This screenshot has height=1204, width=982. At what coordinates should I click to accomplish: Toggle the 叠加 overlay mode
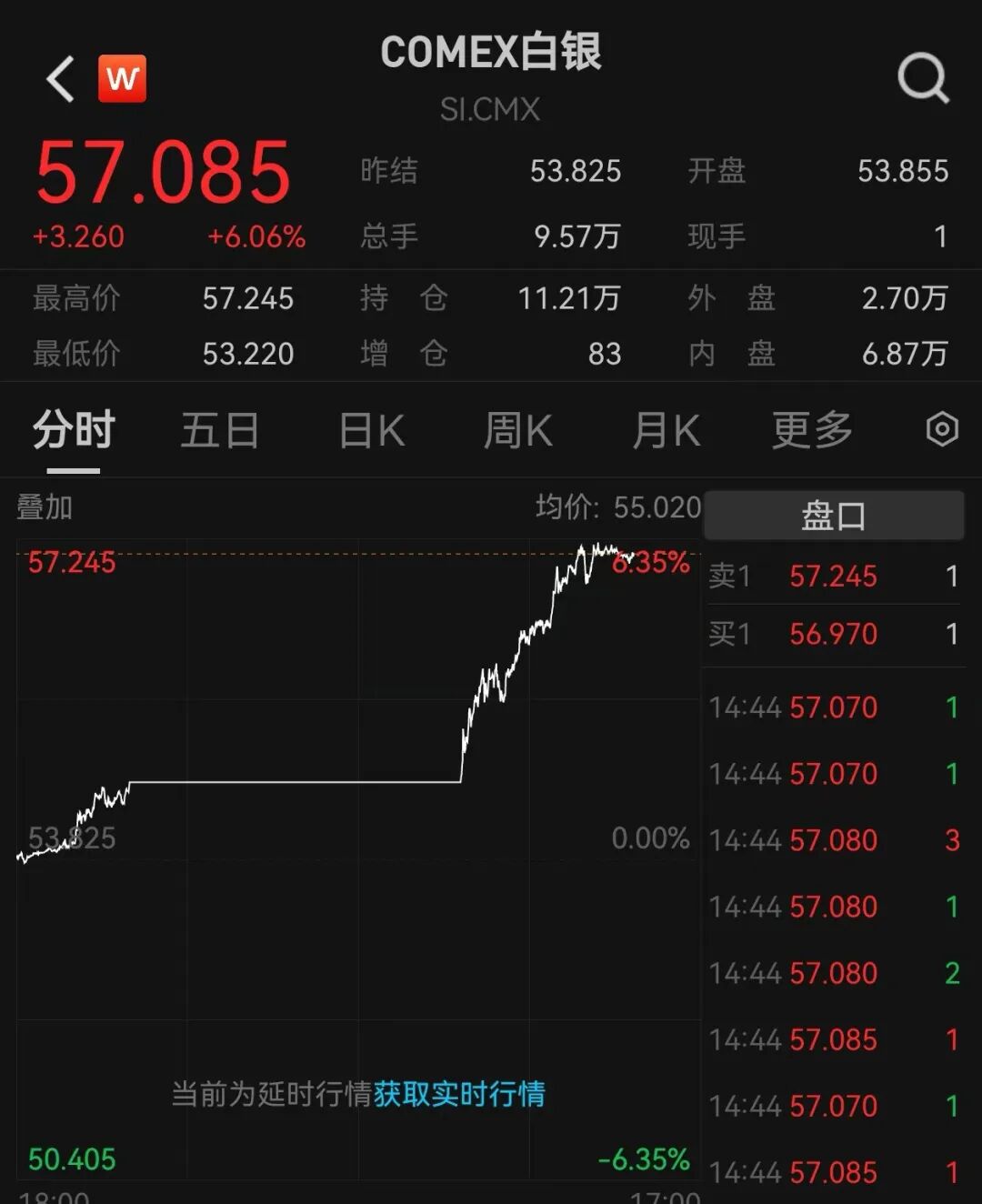[41, 507]
